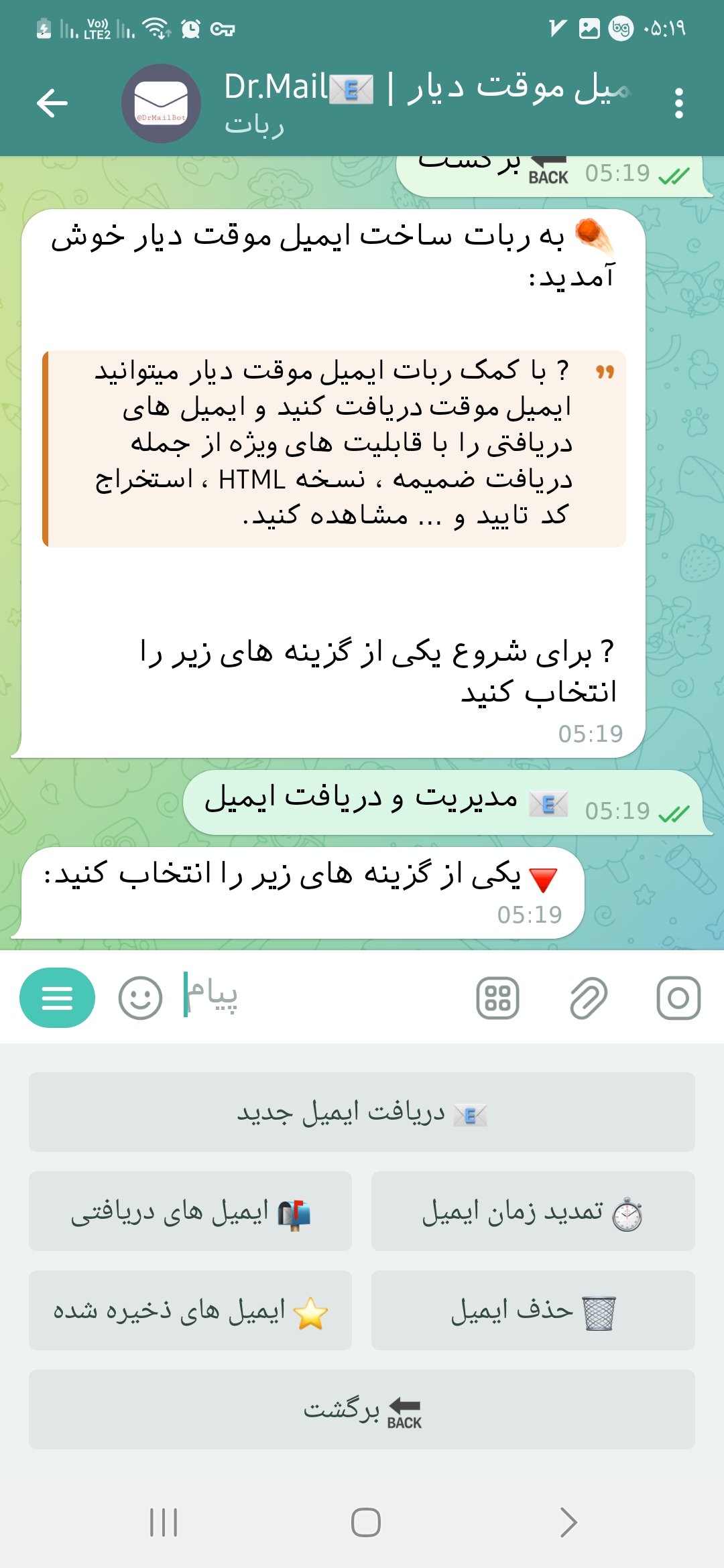The height and width of the screenshot is (1568, 724).
Task: Go back using the header arrow
Action: (52, 103)
